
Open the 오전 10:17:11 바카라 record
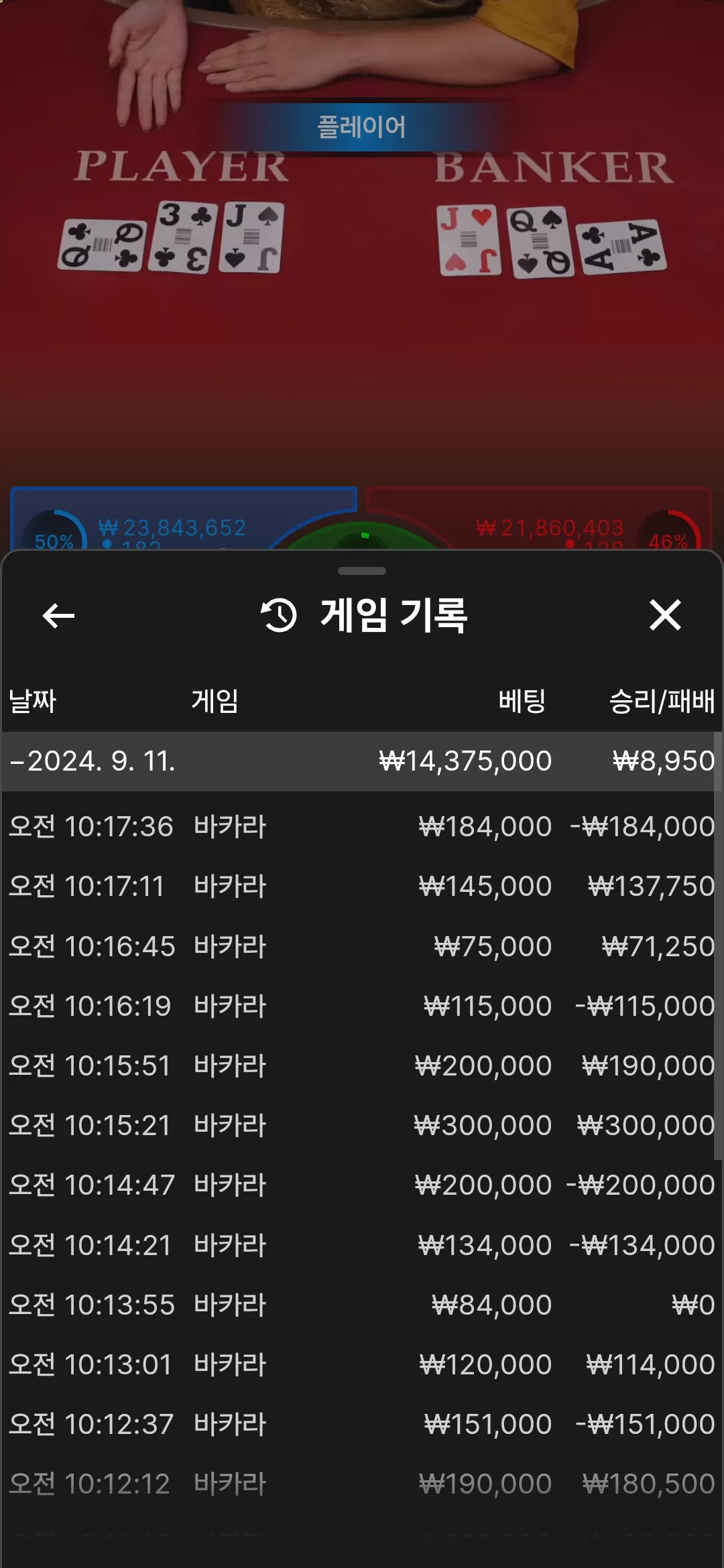click(362, 886)
